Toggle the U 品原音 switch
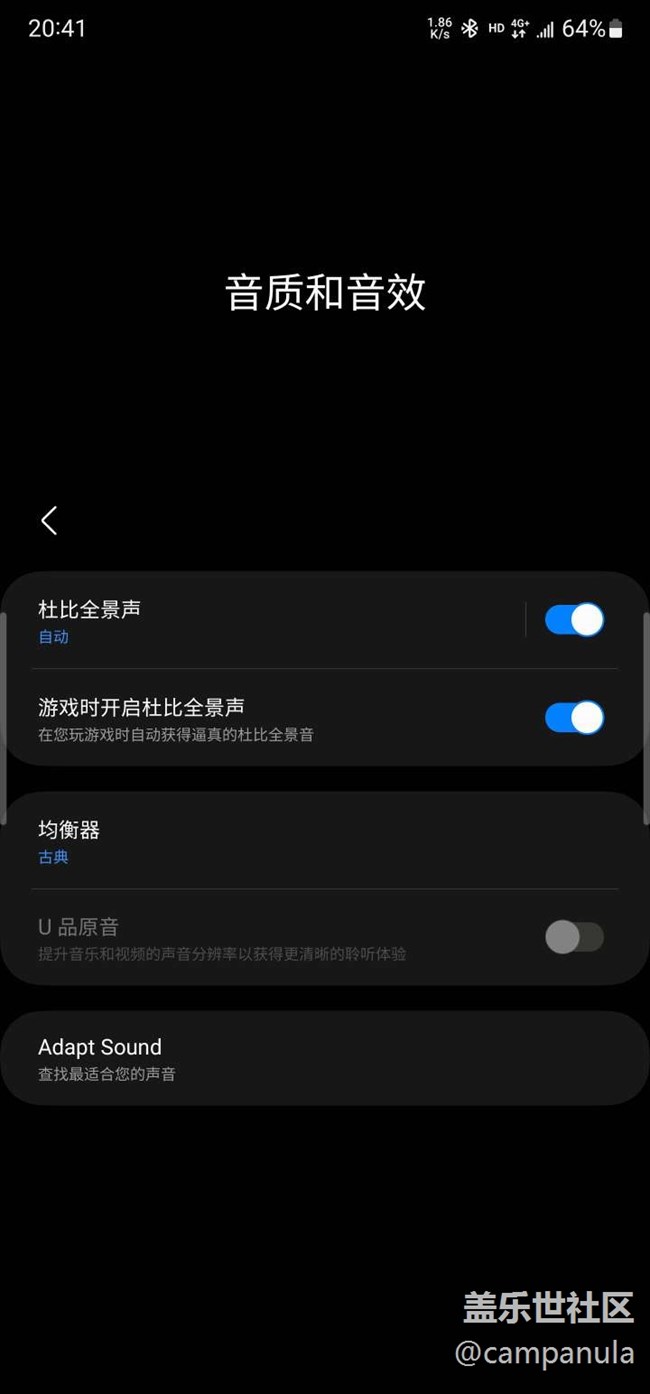650x1394 pixels. (574, 937)
